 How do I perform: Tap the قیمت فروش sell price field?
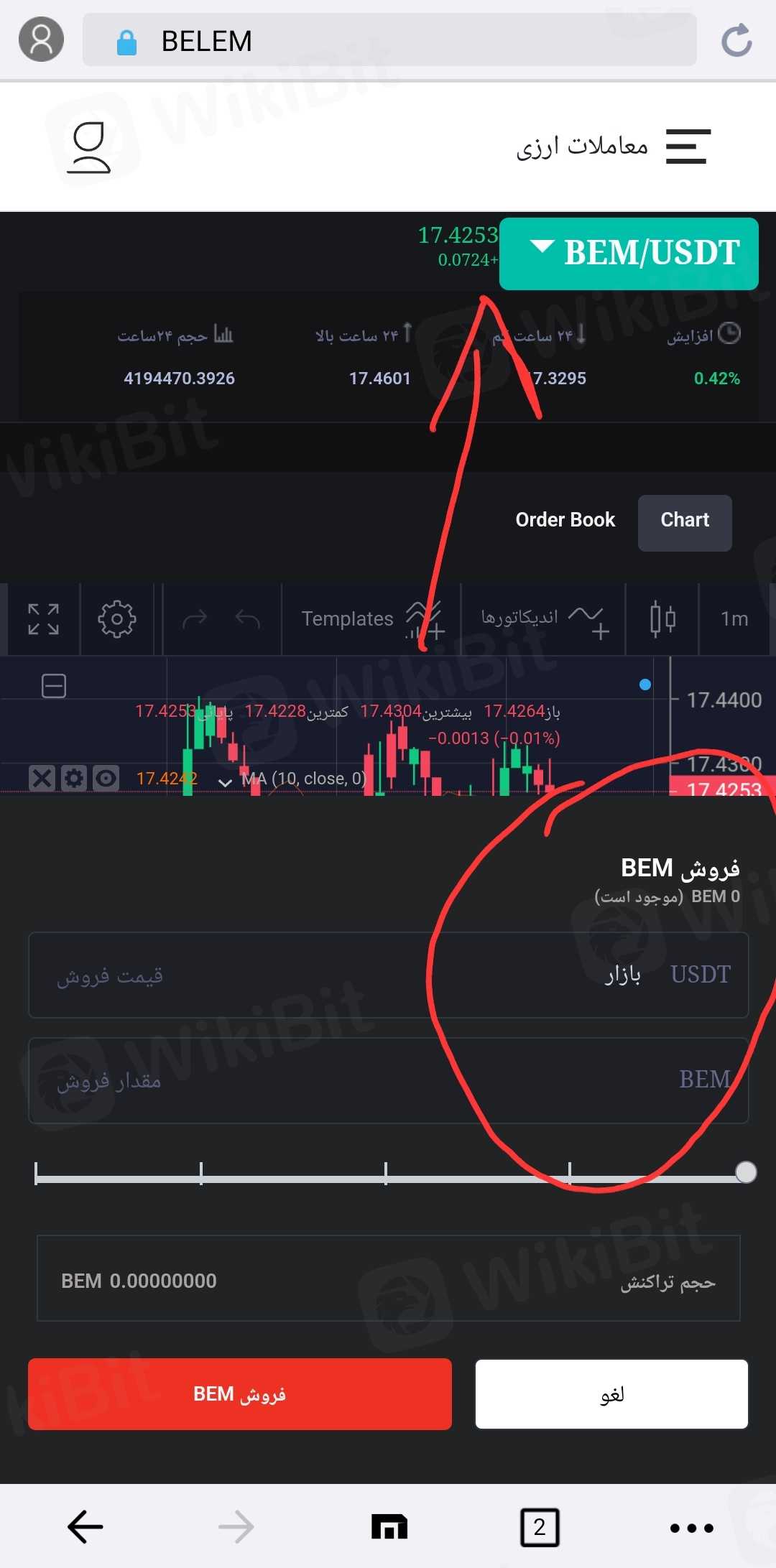tap(287, 975)
